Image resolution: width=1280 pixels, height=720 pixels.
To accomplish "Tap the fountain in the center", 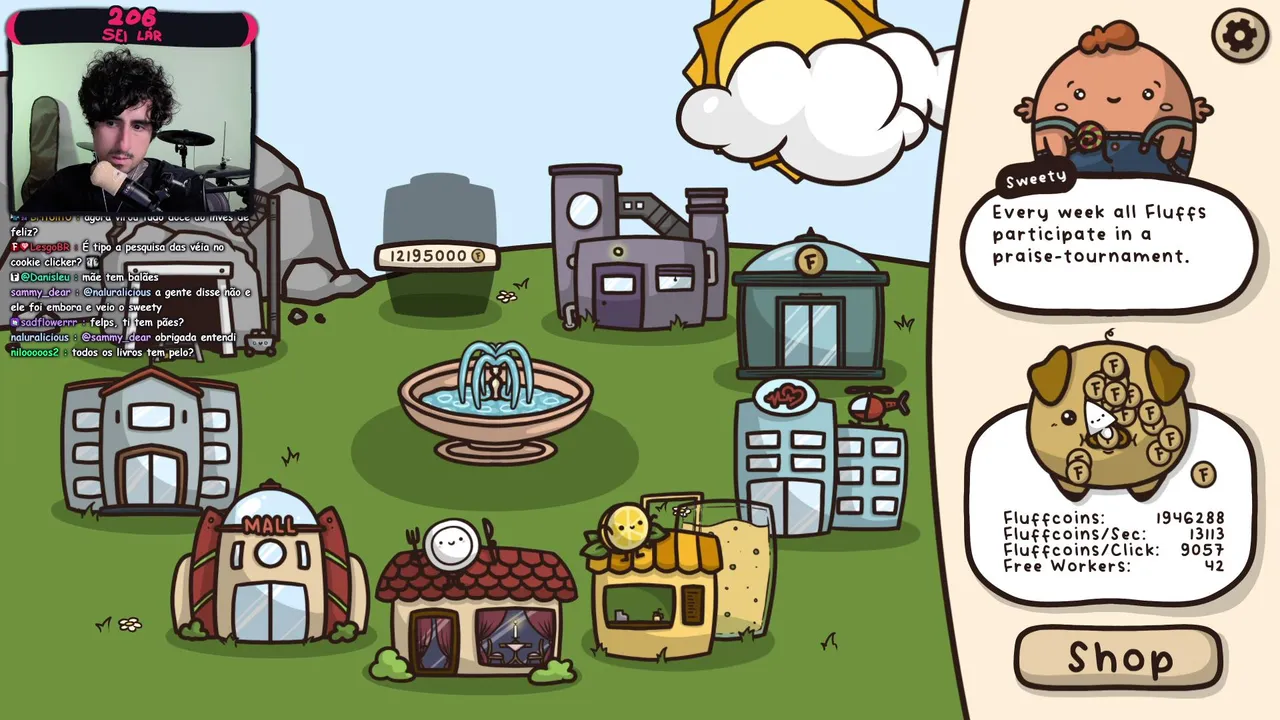I will tap(495, 400).
